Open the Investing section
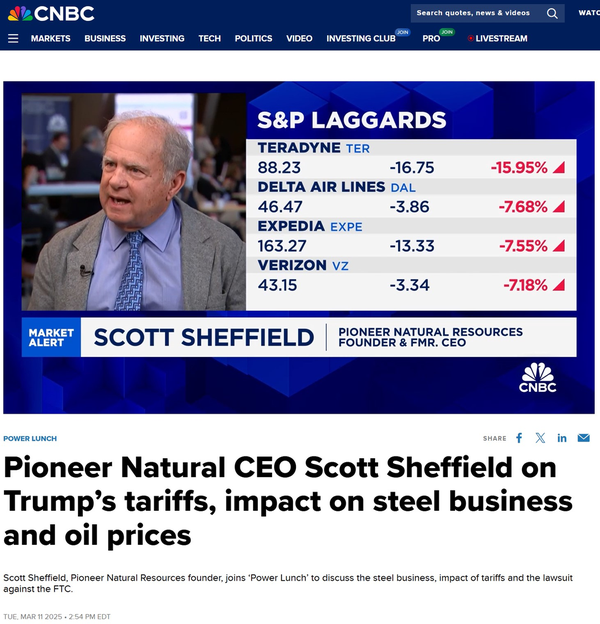 (162, 39)
